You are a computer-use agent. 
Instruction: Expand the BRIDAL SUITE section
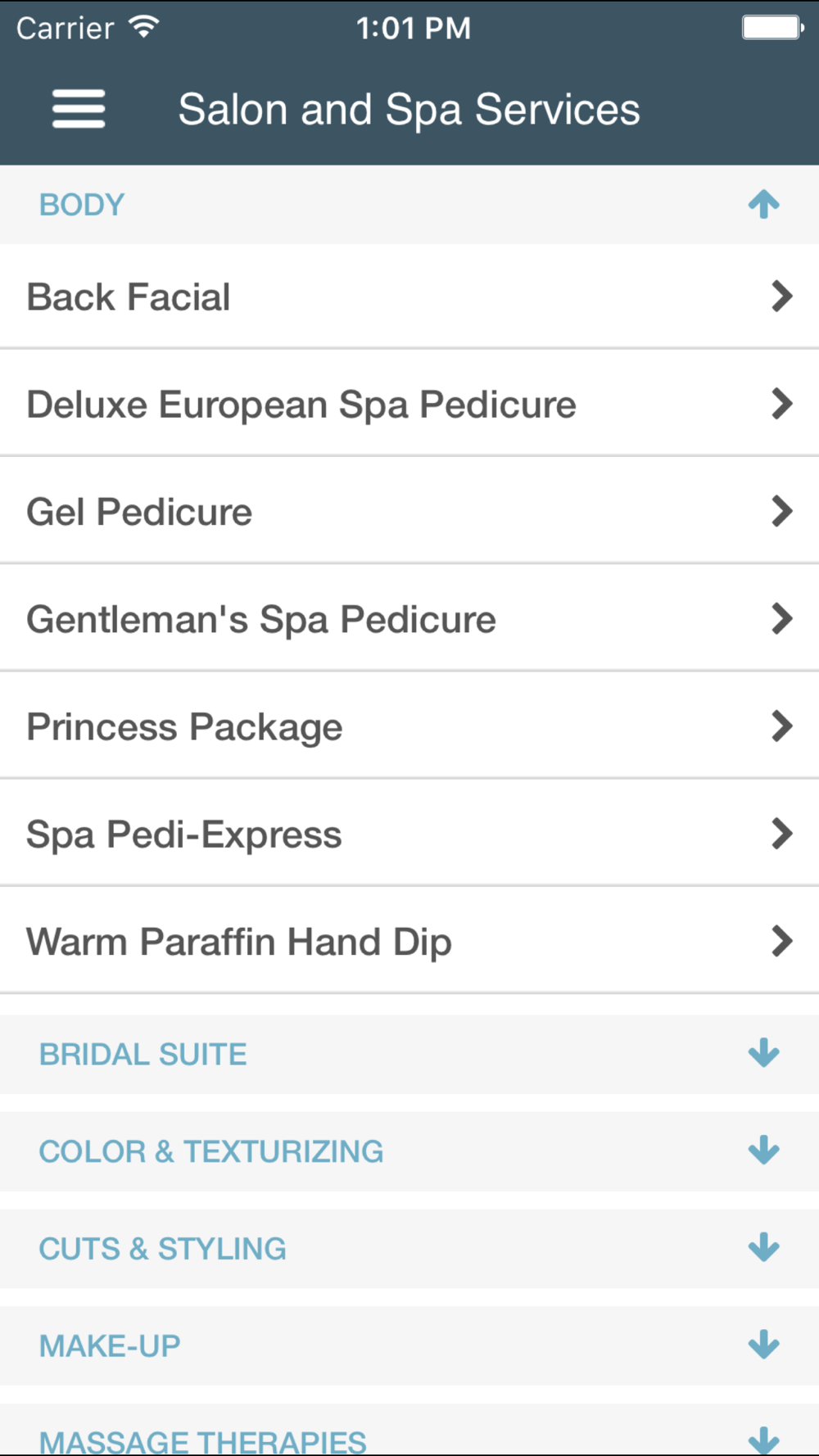coord(409,1054)
